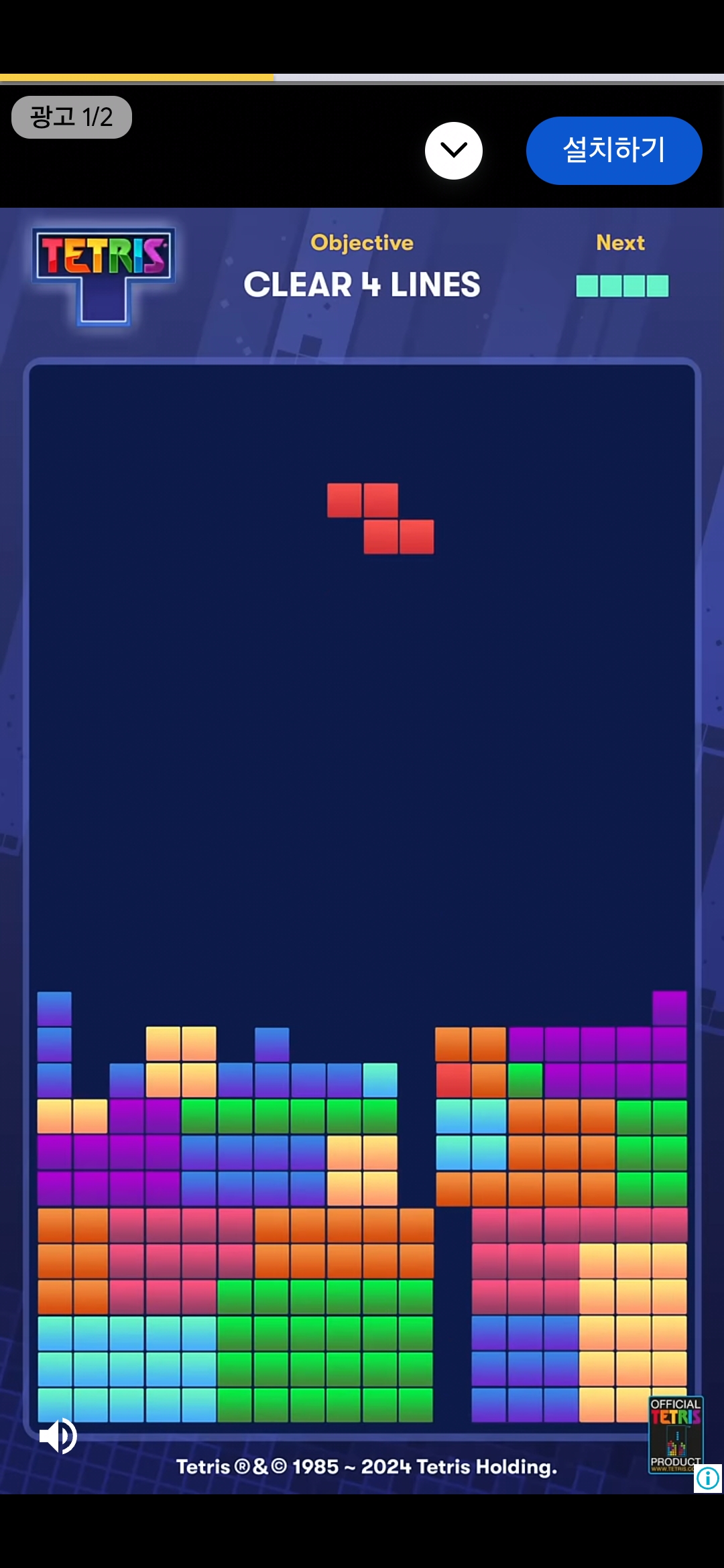Open the ad info icon

tap(708, 1478)
